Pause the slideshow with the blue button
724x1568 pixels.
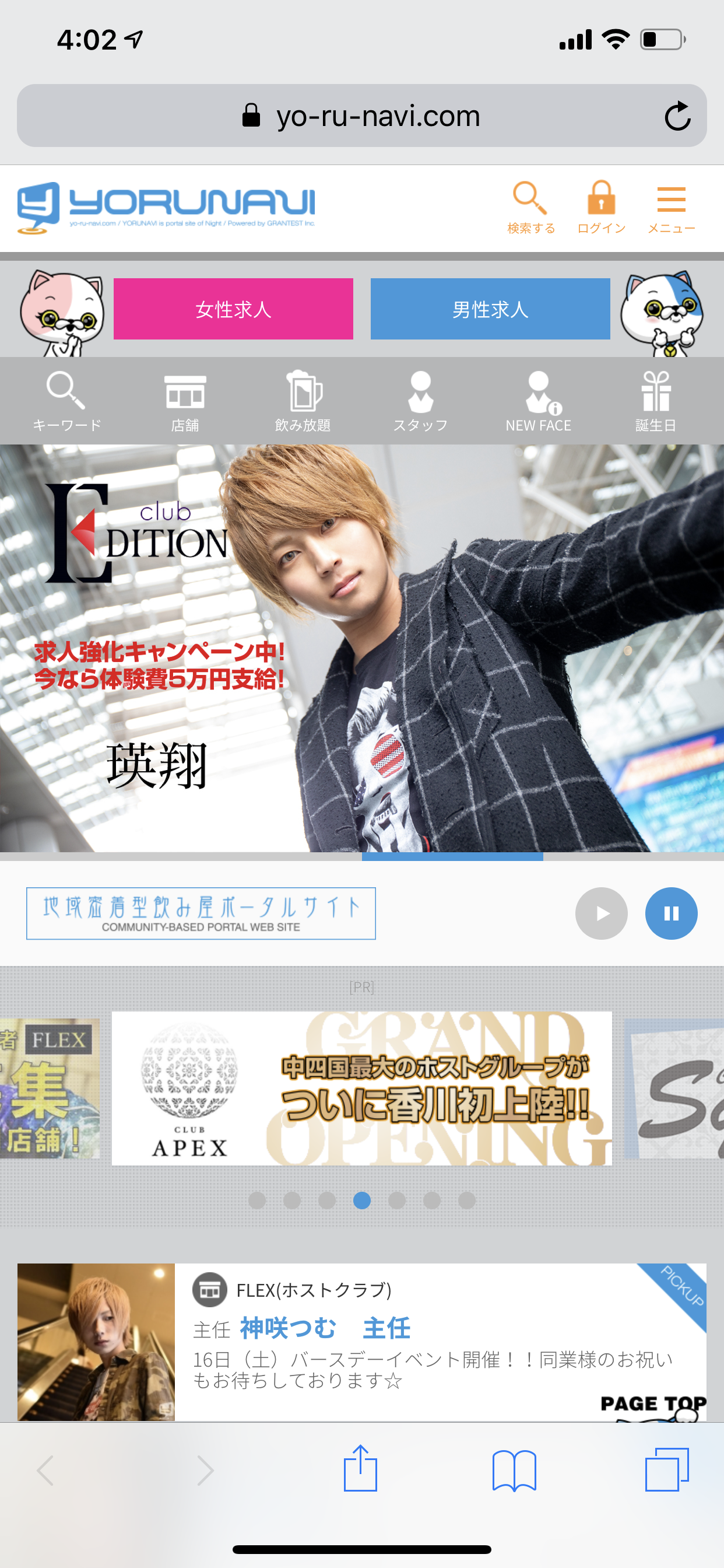(671, 913)
